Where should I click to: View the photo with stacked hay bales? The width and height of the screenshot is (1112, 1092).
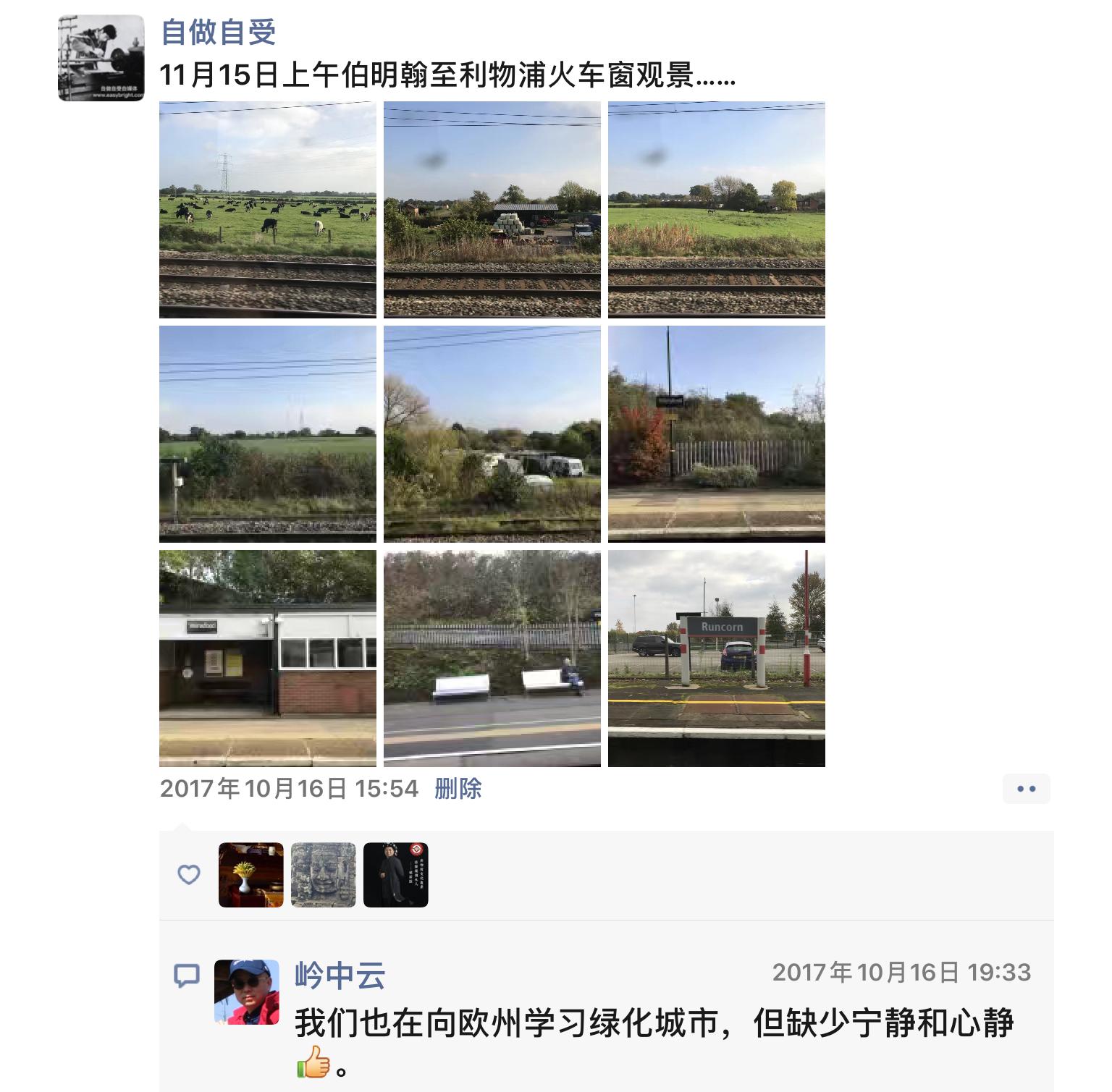coord(492,210)
